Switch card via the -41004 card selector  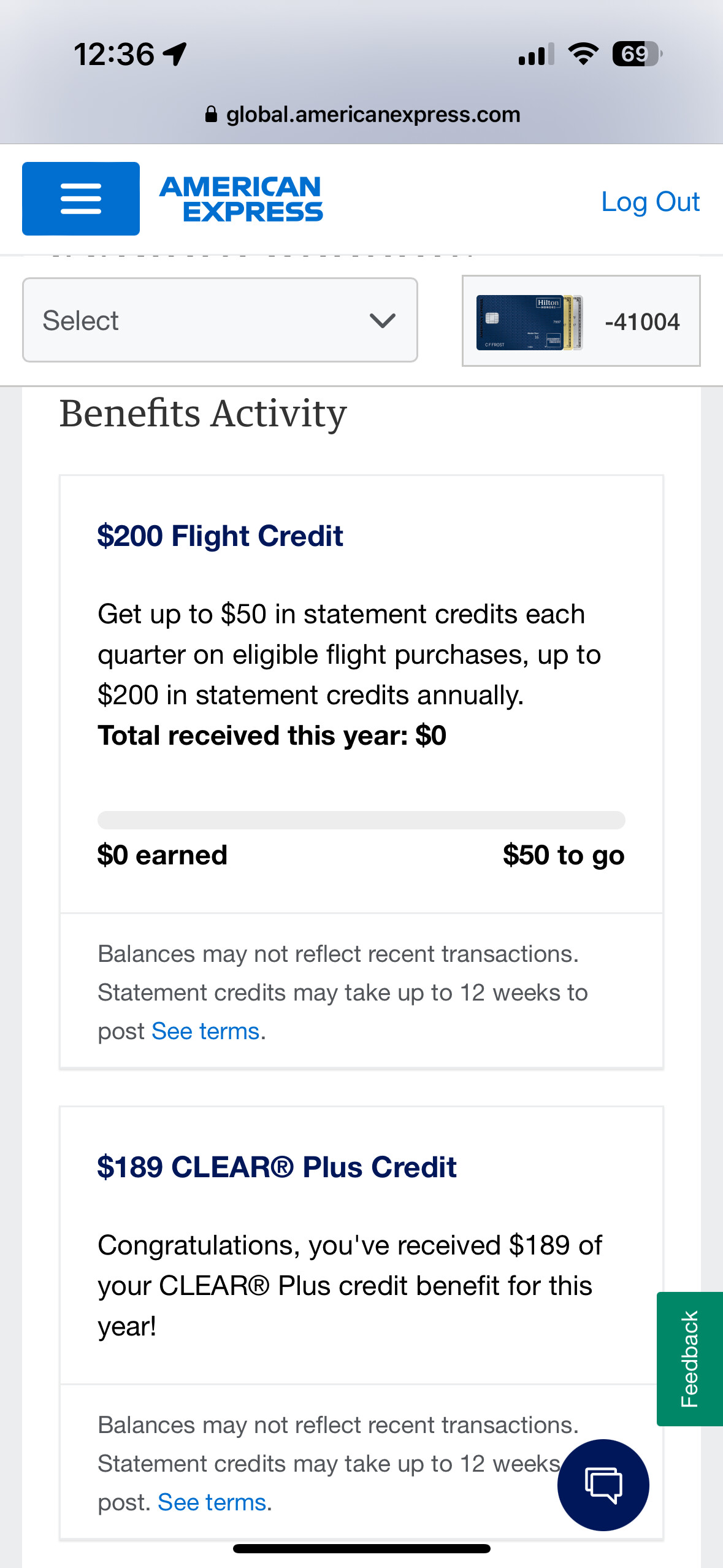(x=581, y=321)
